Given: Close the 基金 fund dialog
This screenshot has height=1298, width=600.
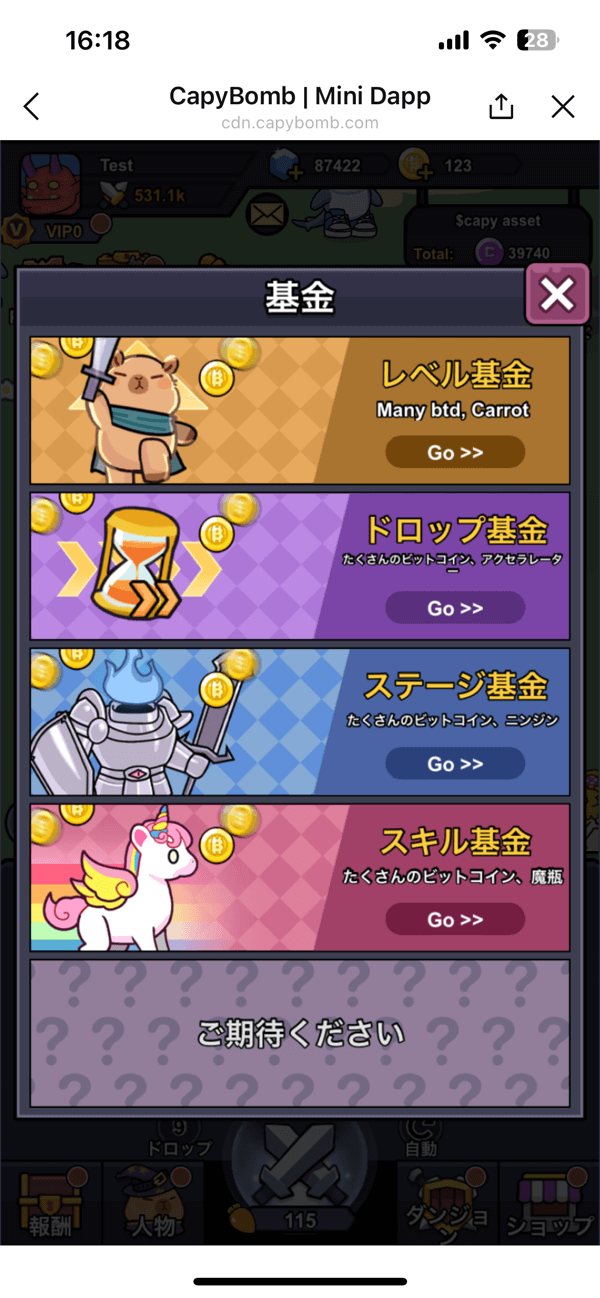Looking at the screenshot, I should tap(557, 294).
